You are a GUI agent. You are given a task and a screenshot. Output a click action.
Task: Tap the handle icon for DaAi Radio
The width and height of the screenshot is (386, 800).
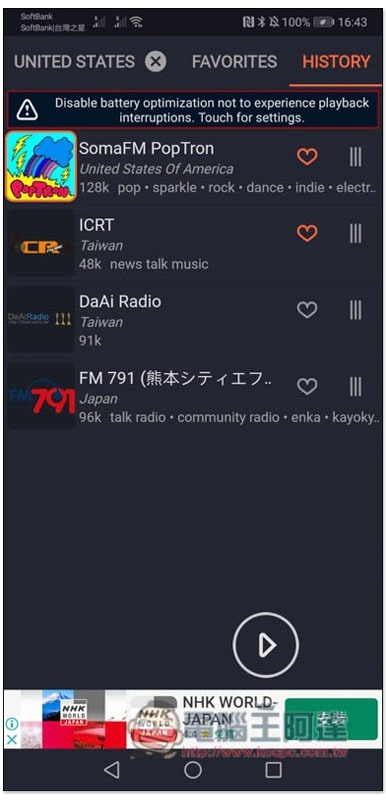click(x=355, y=310)
